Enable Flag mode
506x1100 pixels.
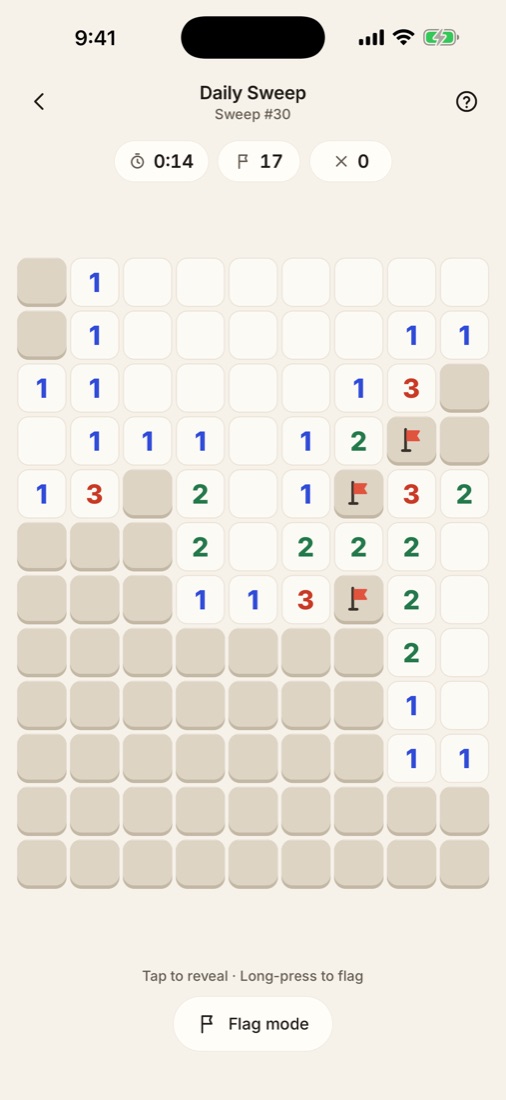[x=253, y=1024]
